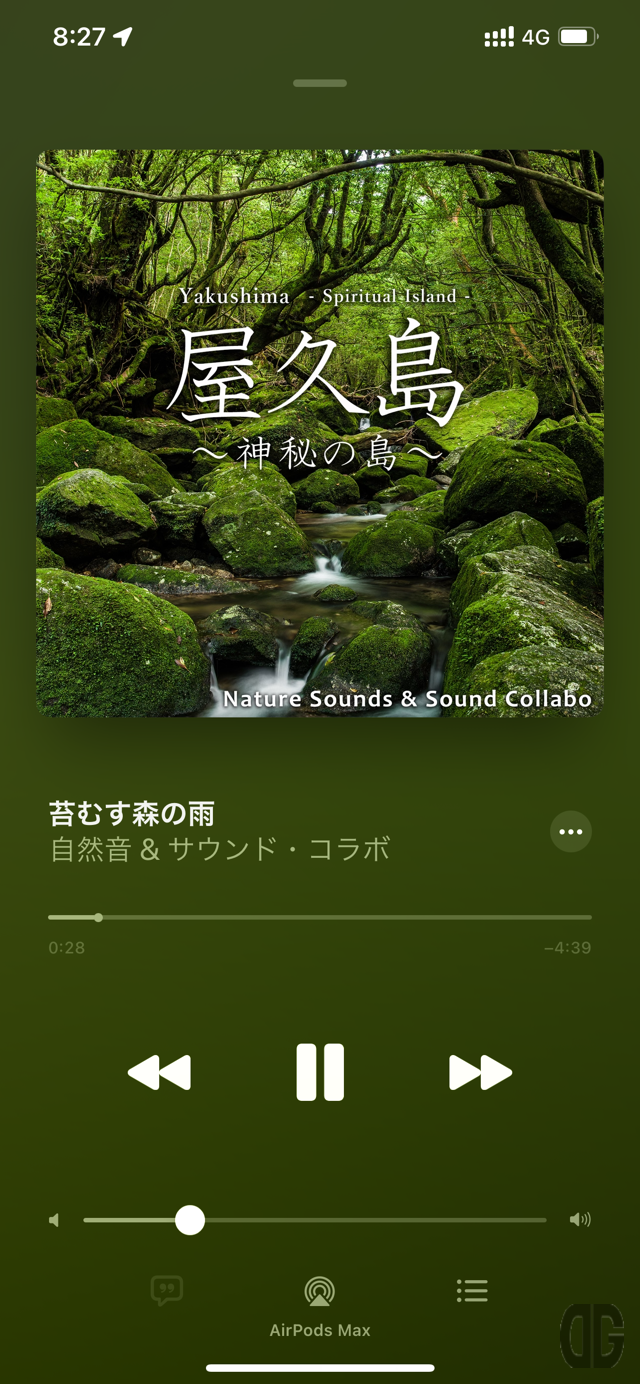This screenshot has height=1384, width=640.
Task: Go back to the previous track
Action: (160, 1072)
